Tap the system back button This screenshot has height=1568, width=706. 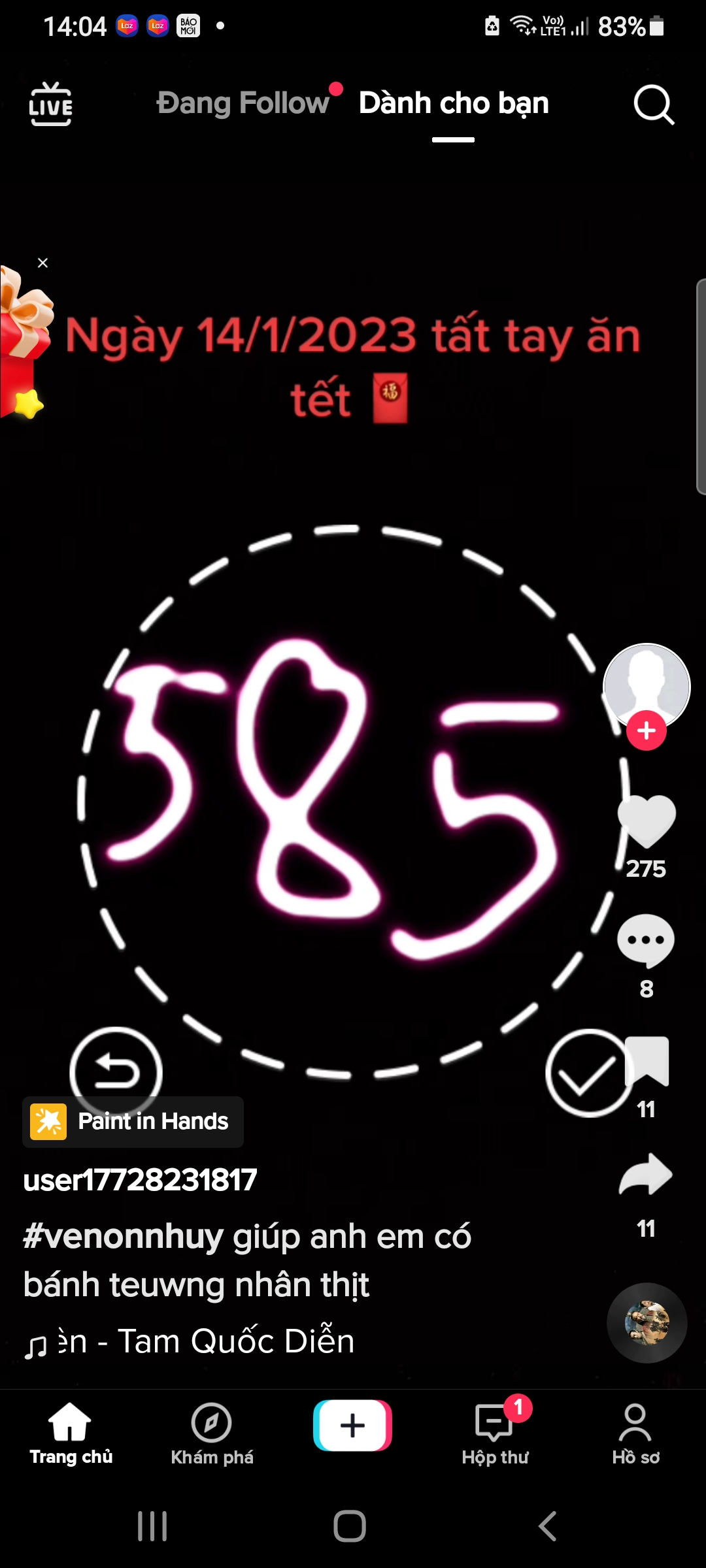point(548,1526)
